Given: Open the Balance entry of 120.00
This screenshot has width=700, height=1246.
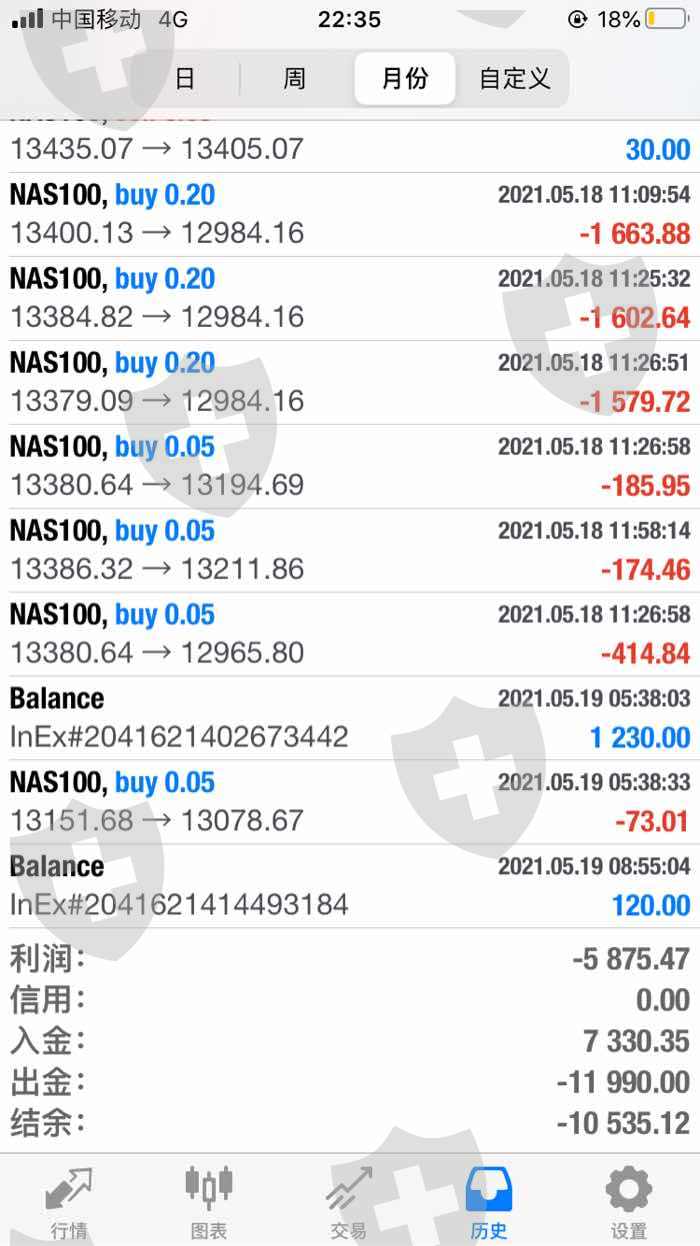Looking at the screenshot, I should [x=350, y=886].
